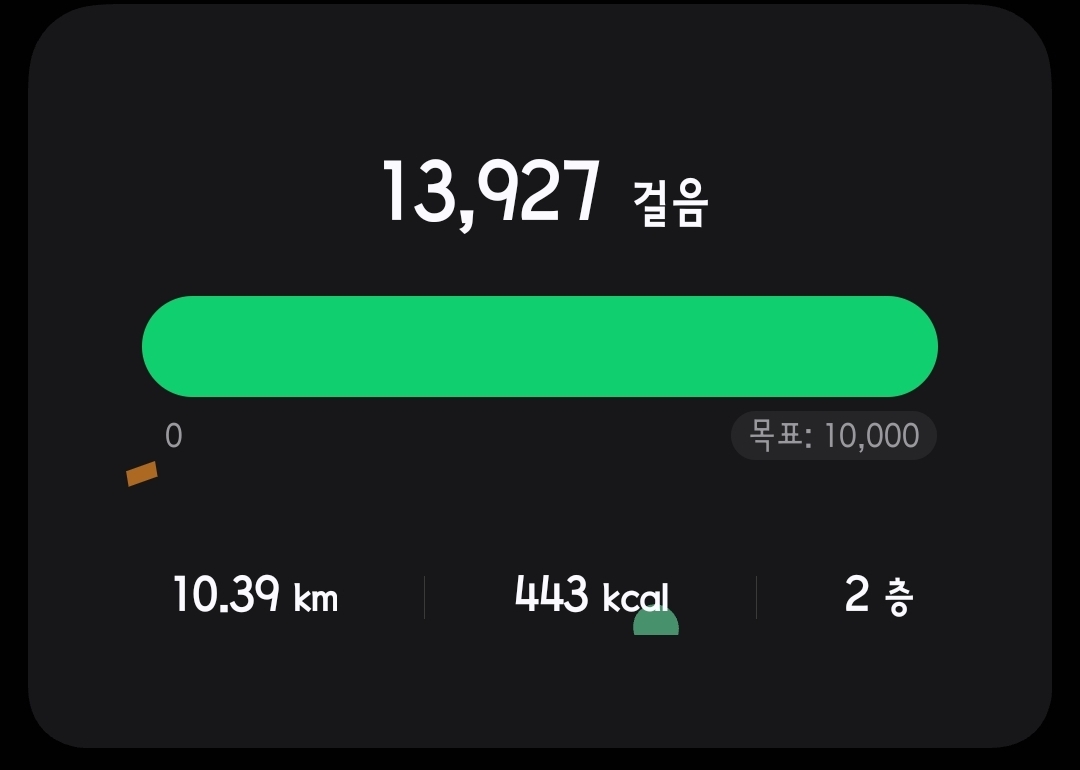Open the 목표: 10,000 step goal chip
This screenshot has width=1080, height=770.
tap(833, 435)
